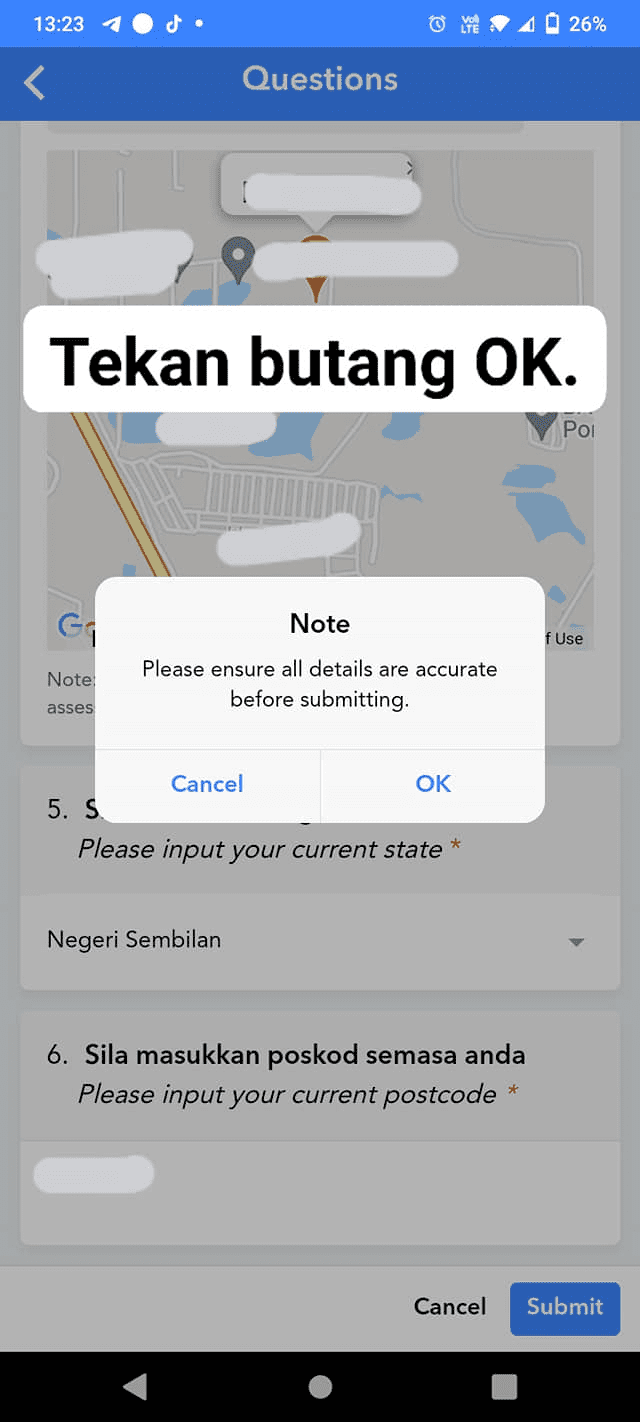
Task: Confirm the Note dialog with OK
Action: point(433,784)
